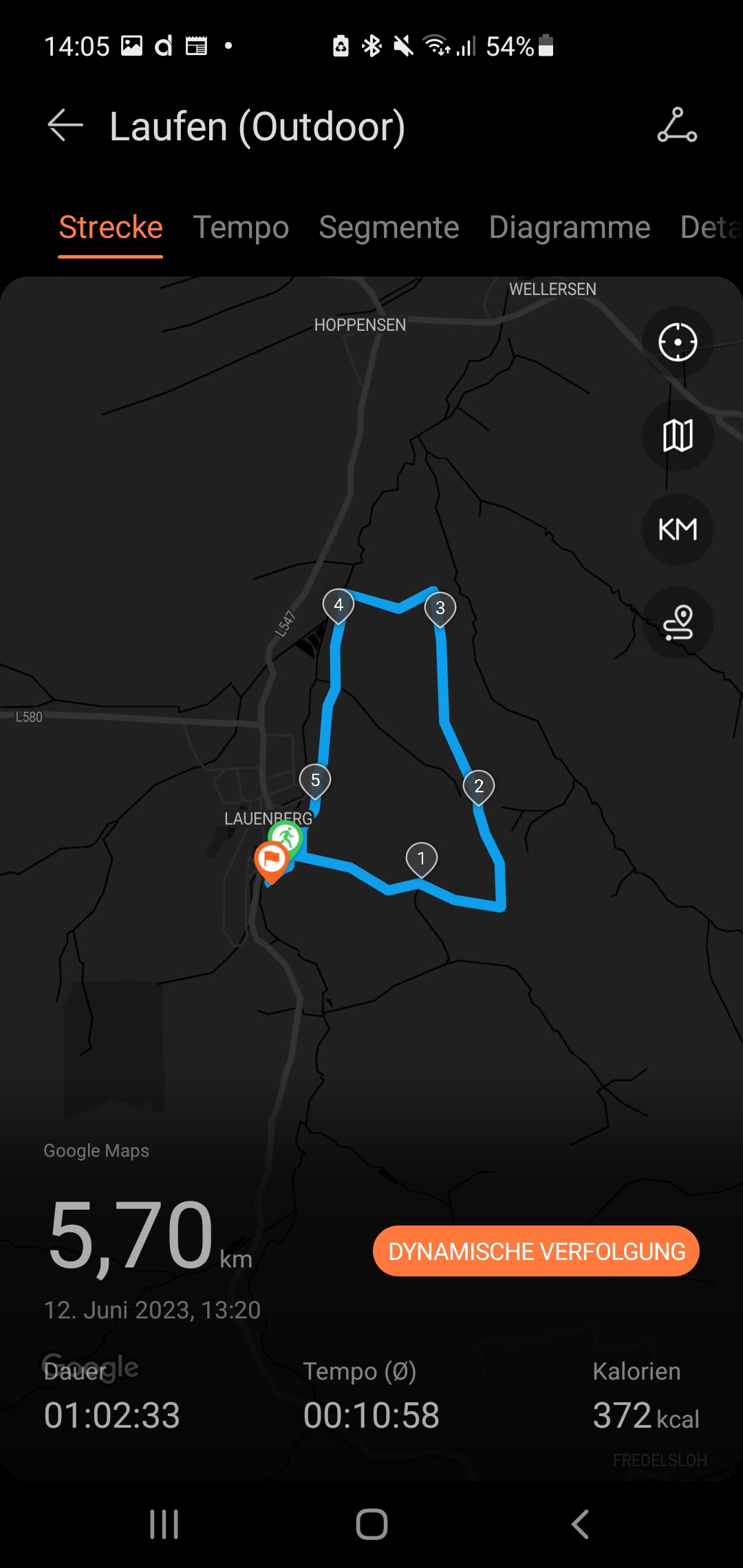
Task: Recenter the map with crosshair button
Action: tap(678, 342)
